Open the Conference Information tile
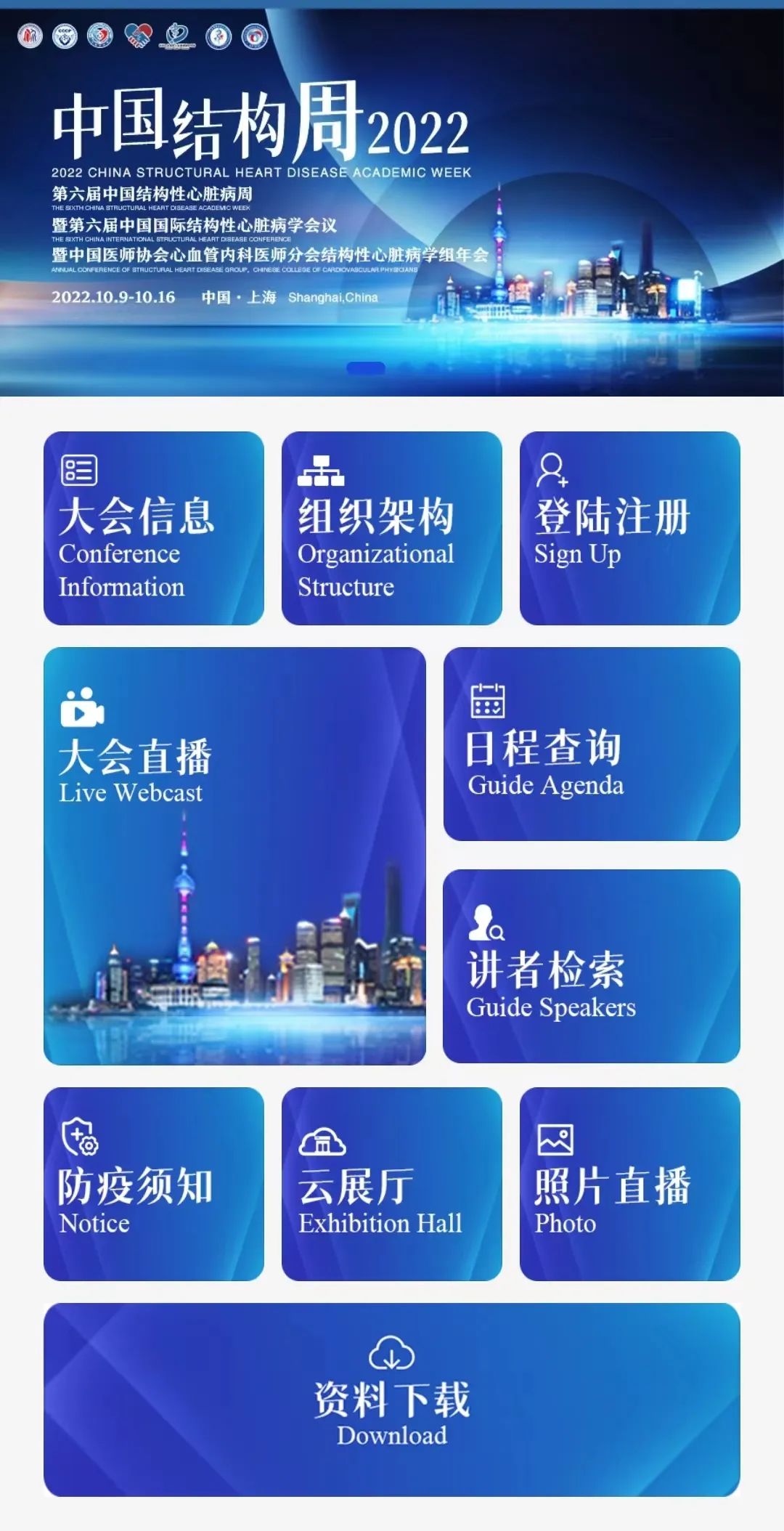 [x=153, y=528]
